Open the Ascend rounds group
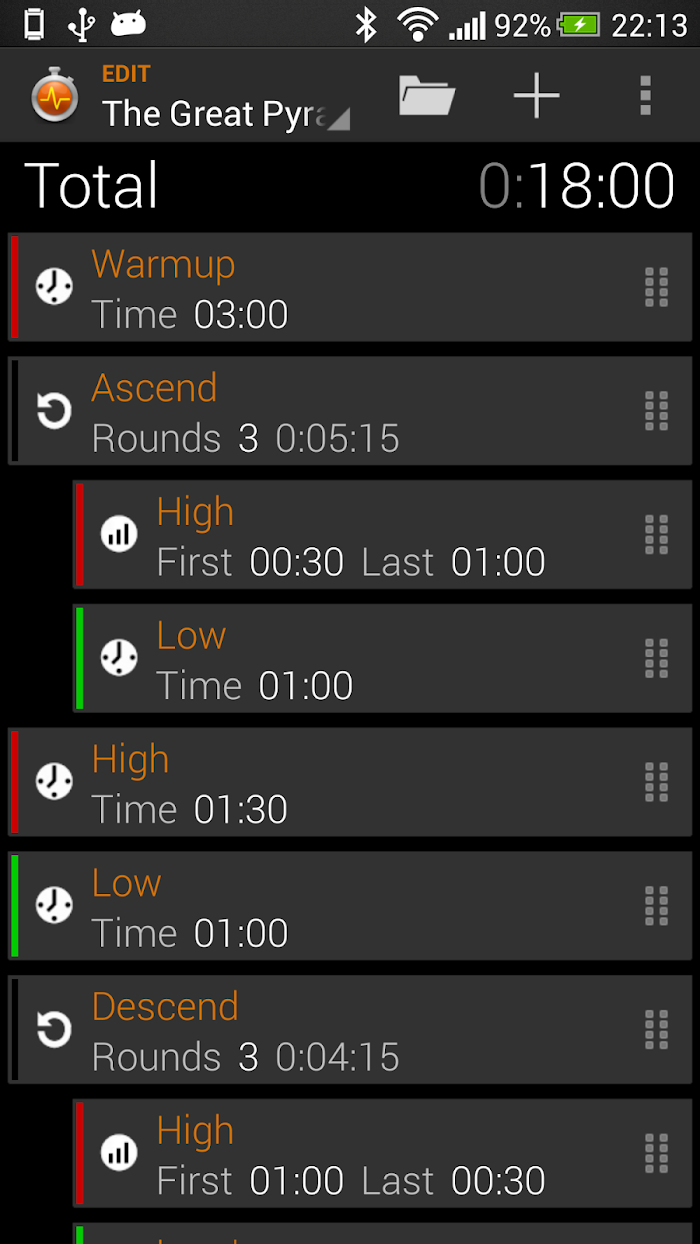This screenshot has width=700, height=1244. [x=350, y=412]
